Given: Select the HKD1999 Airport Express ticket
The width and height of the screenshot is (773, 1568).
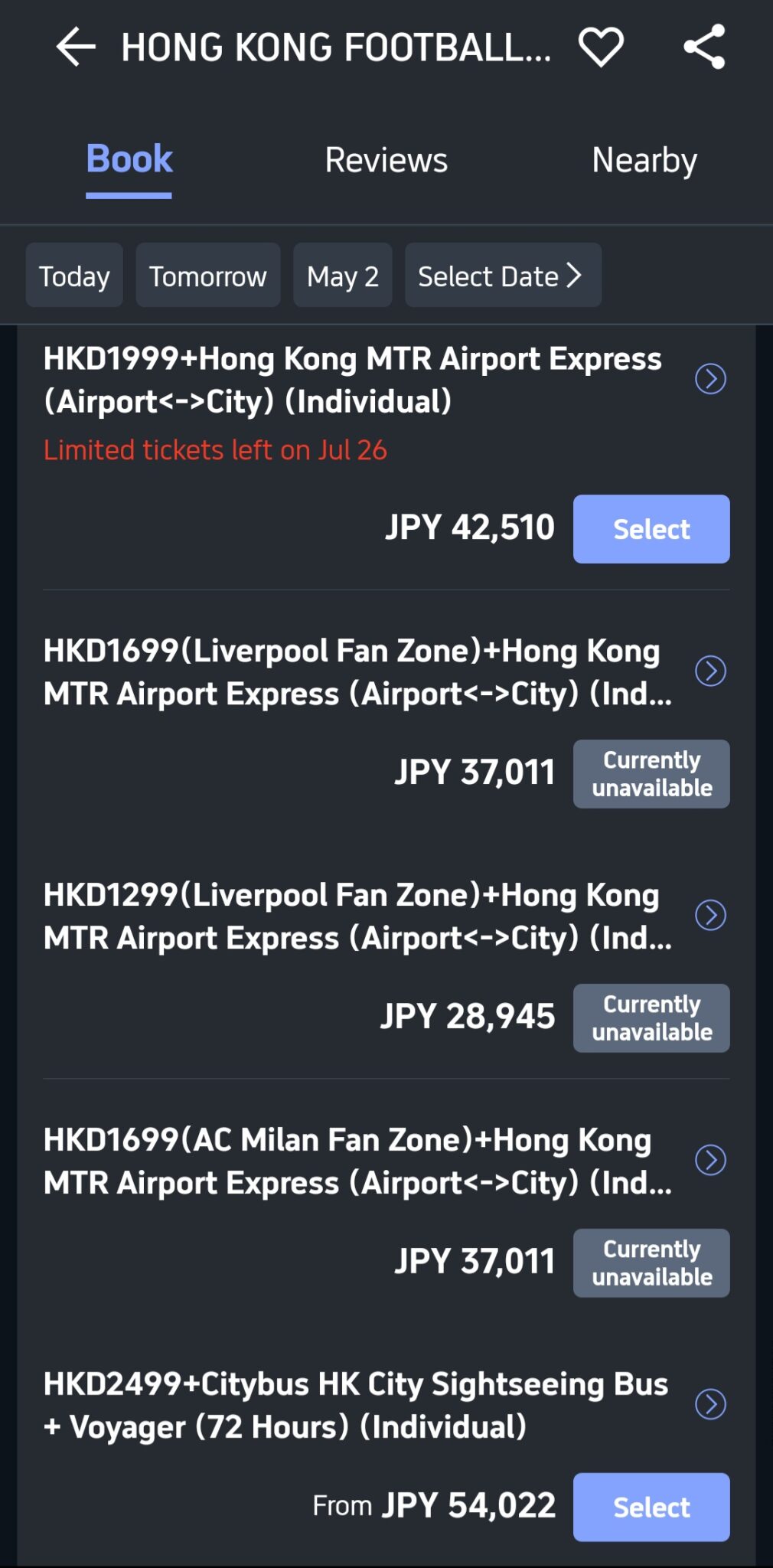Looking at the screenshot, I should [651, 529].
